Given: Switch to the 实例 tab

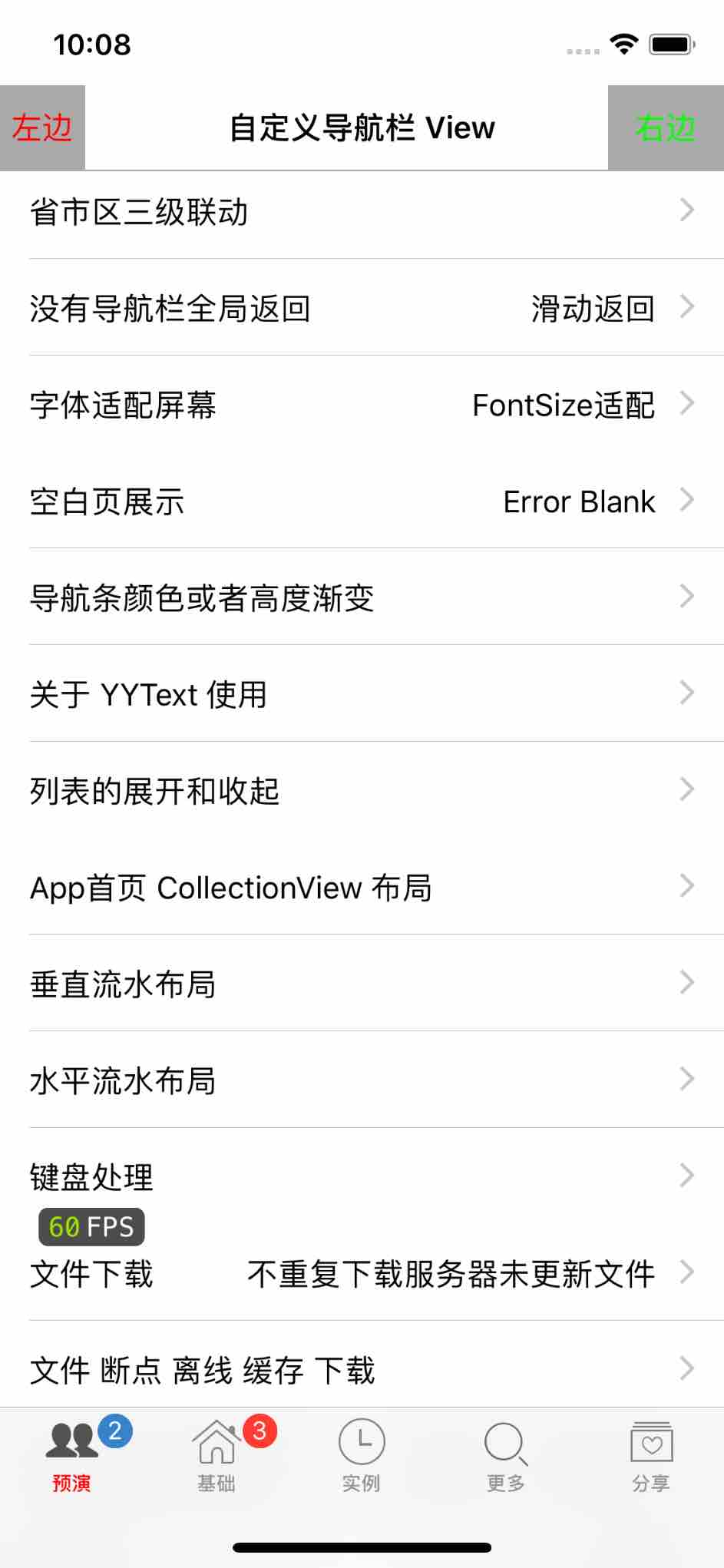Looking at the screenshot, I should pyautogui.click(x=362, y=1457).
